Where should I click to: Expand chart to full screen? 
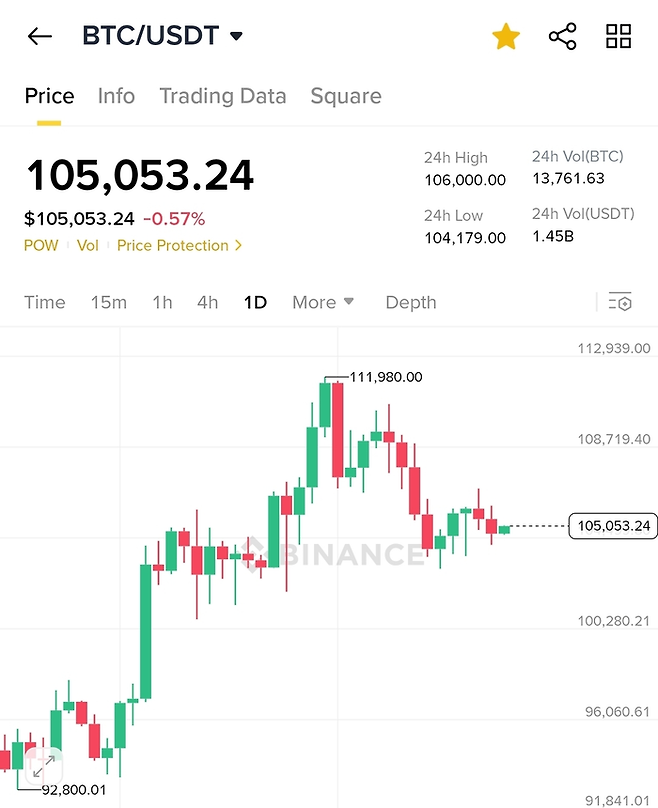[41, 767]
